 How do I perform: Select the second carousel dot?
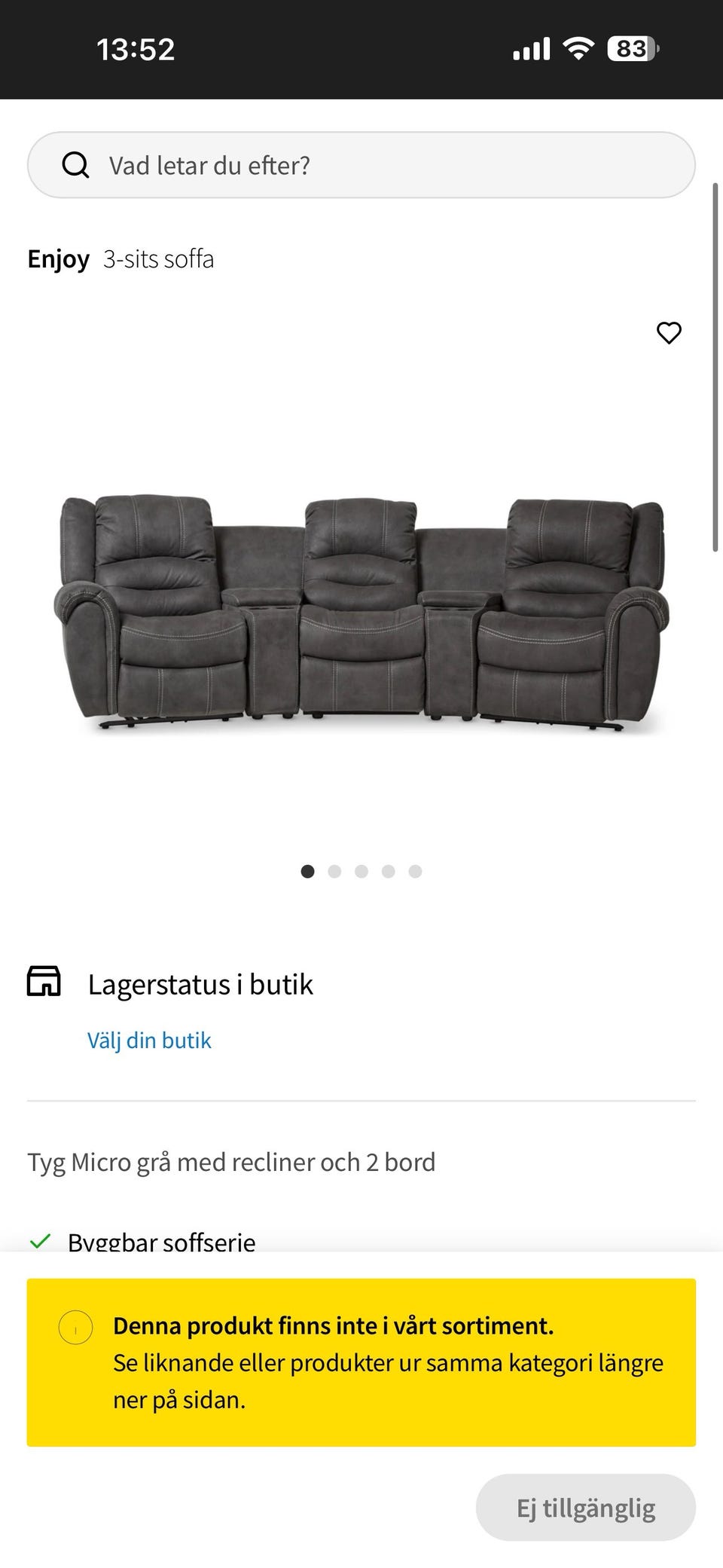pyautogui.click(x=335, y=871)
